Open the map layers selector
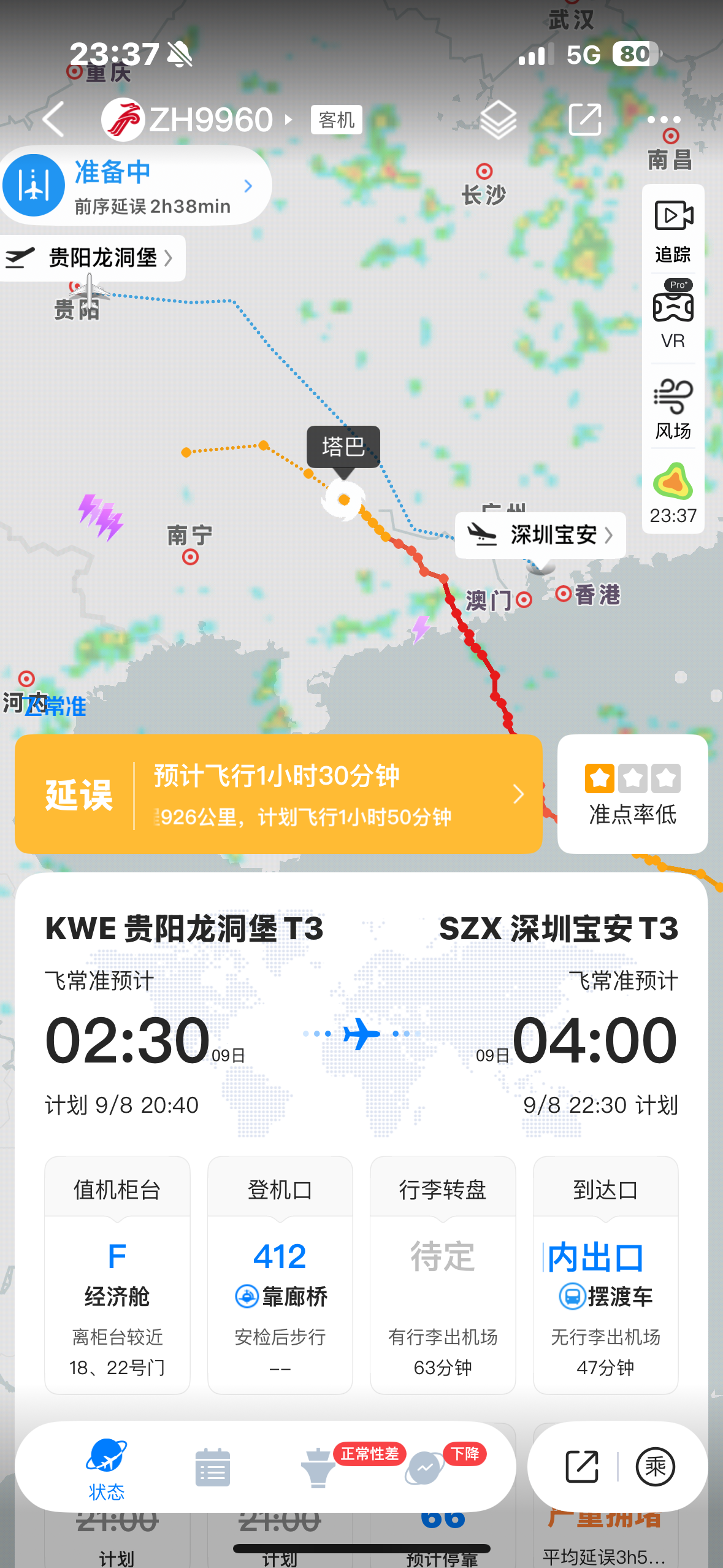This screenshot has width=723, height=1568. click(497, 120)
